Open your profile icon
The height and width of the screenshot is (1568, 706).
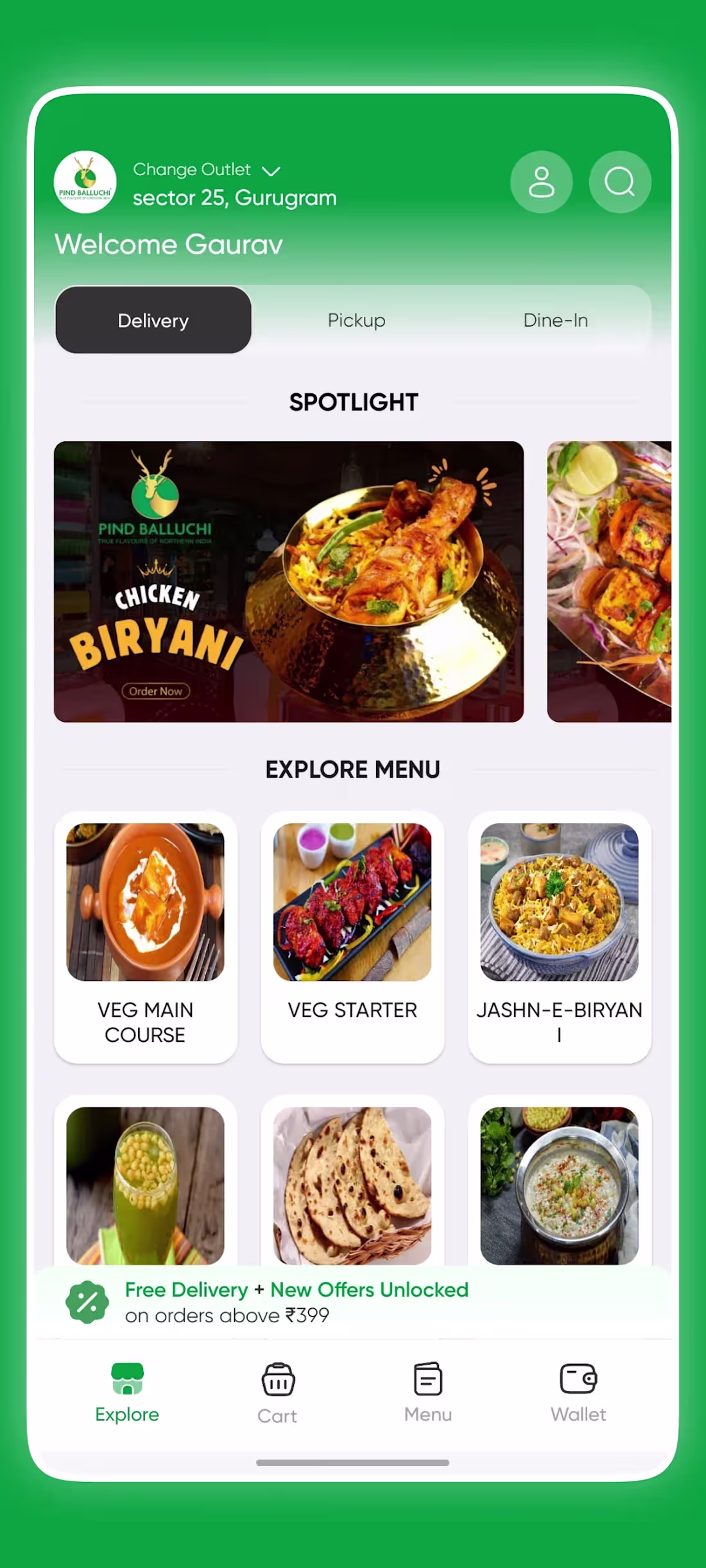pos(542,182)
